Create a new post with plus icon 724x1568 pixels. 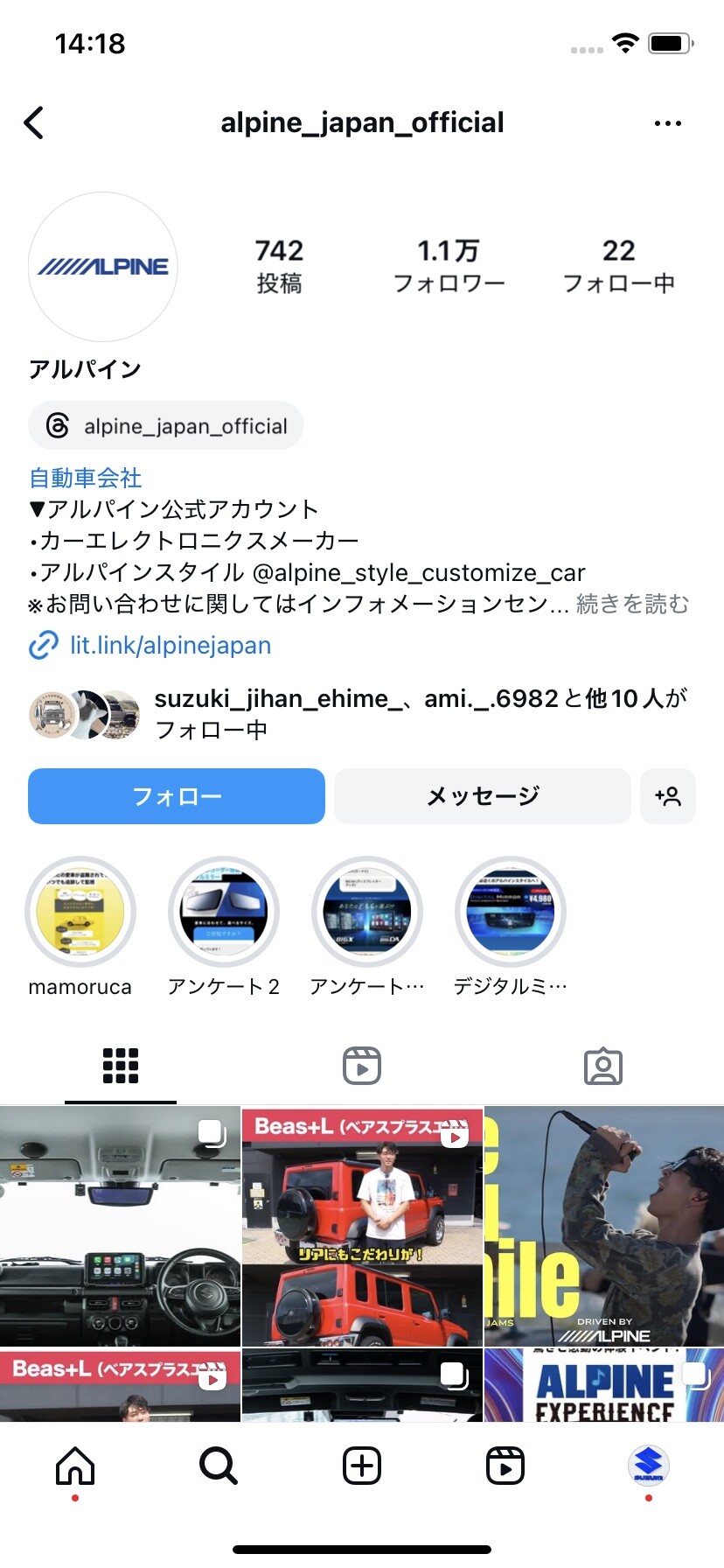tap(362, 1465)
